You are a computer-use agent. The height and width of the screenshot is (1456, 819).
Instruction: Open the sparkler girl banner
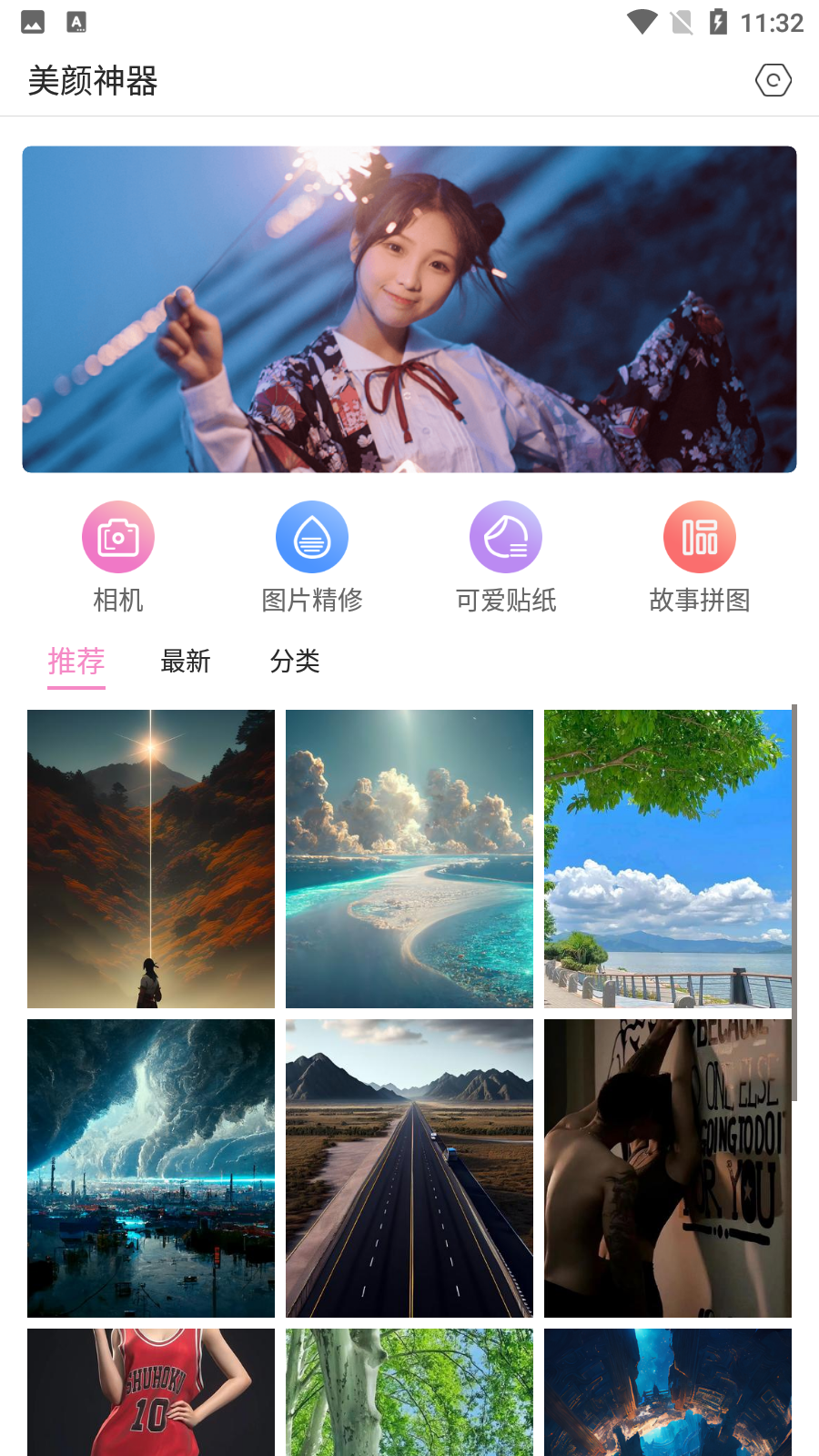coord(409,309)
